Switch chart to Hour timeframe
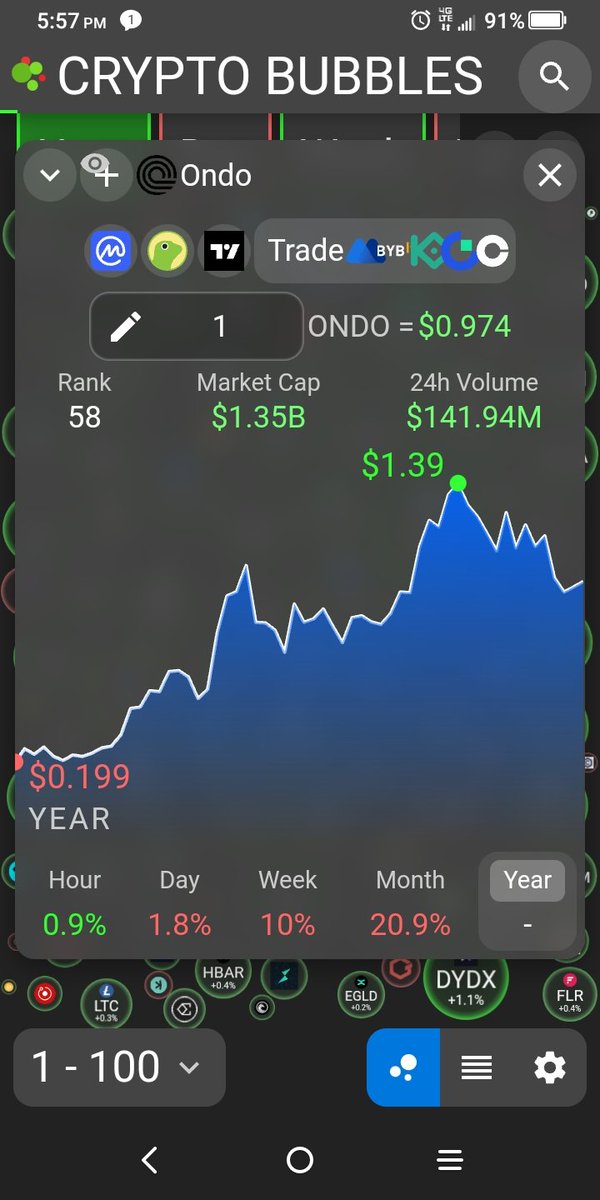The image size is (600, 1200). [75, 903]
